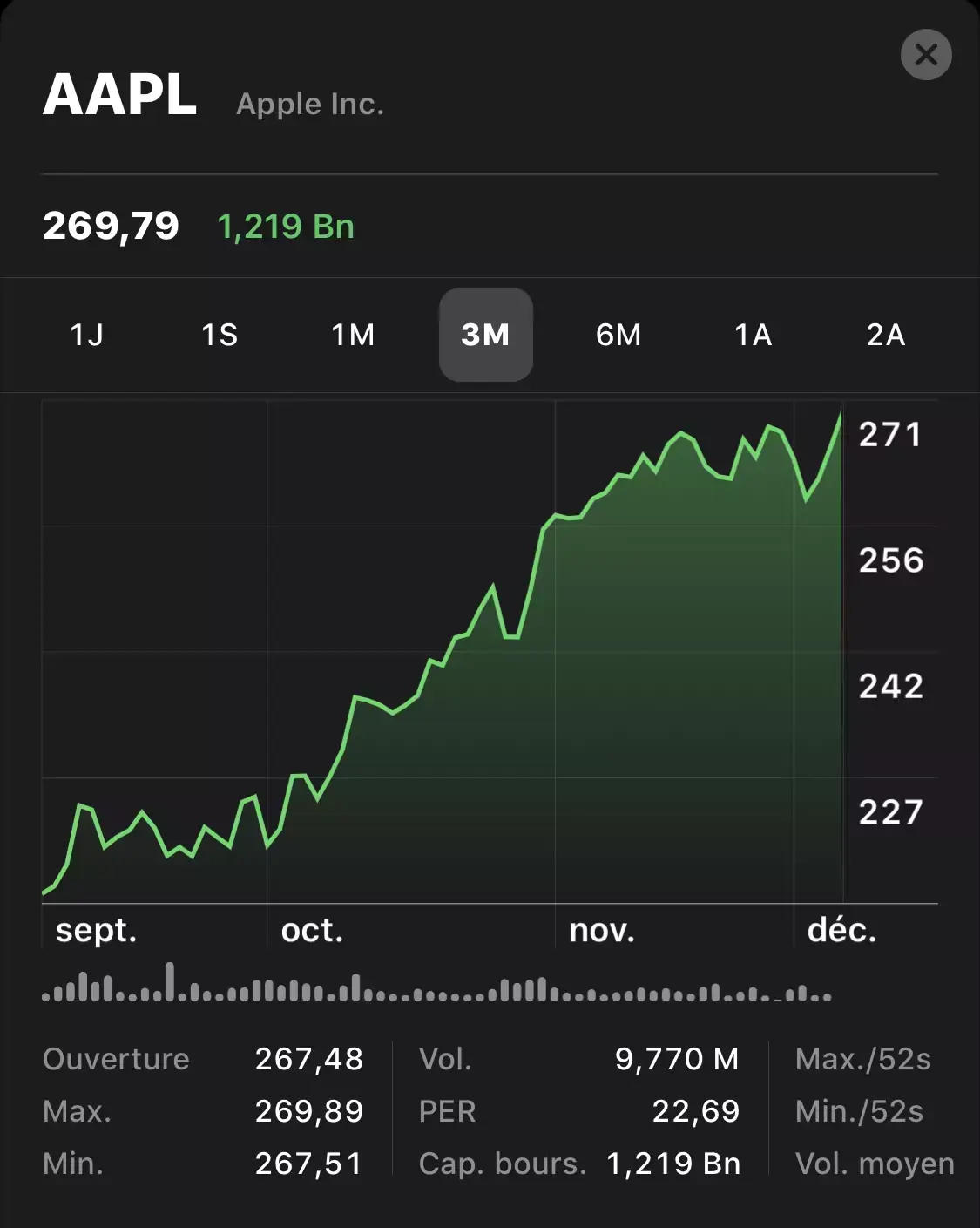980x1228 pixels.
Task: Click the Vol. moyen statistic label
Action: (874, 1164)
